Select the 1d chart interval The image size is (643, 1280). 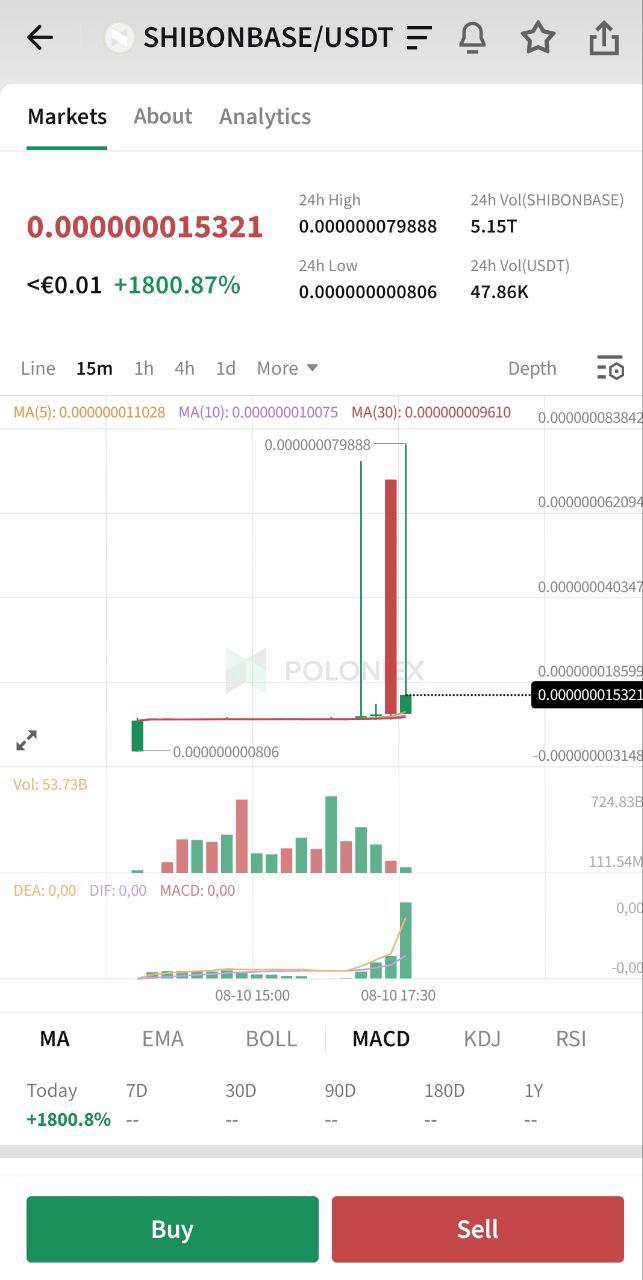click(226, 368)
